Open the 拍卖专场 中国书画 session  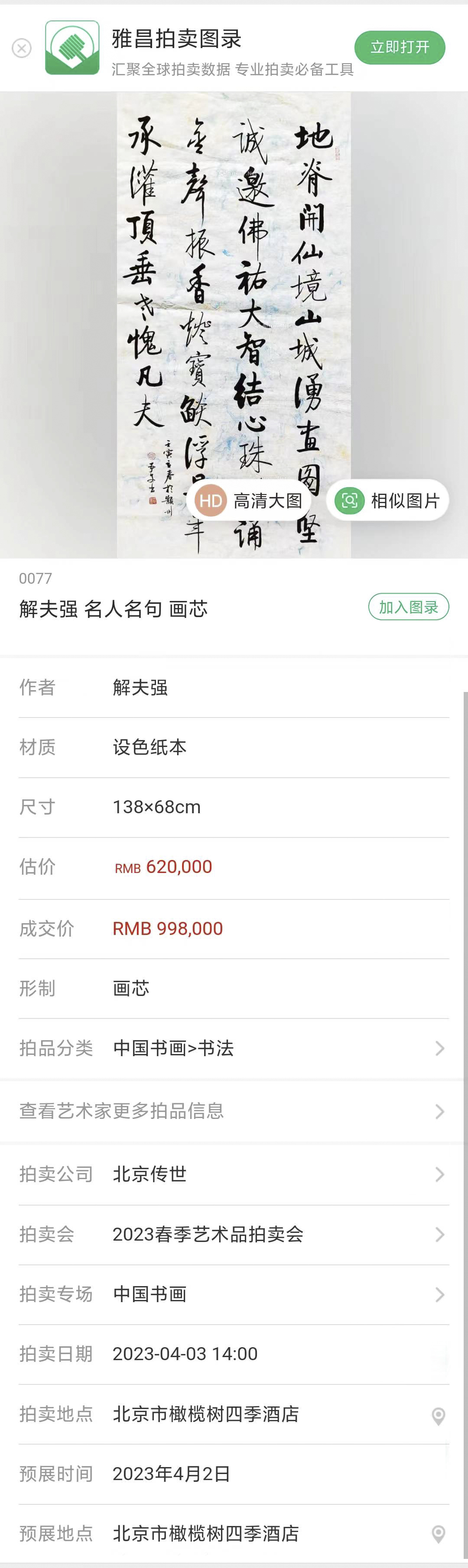tap(234, 1293)
